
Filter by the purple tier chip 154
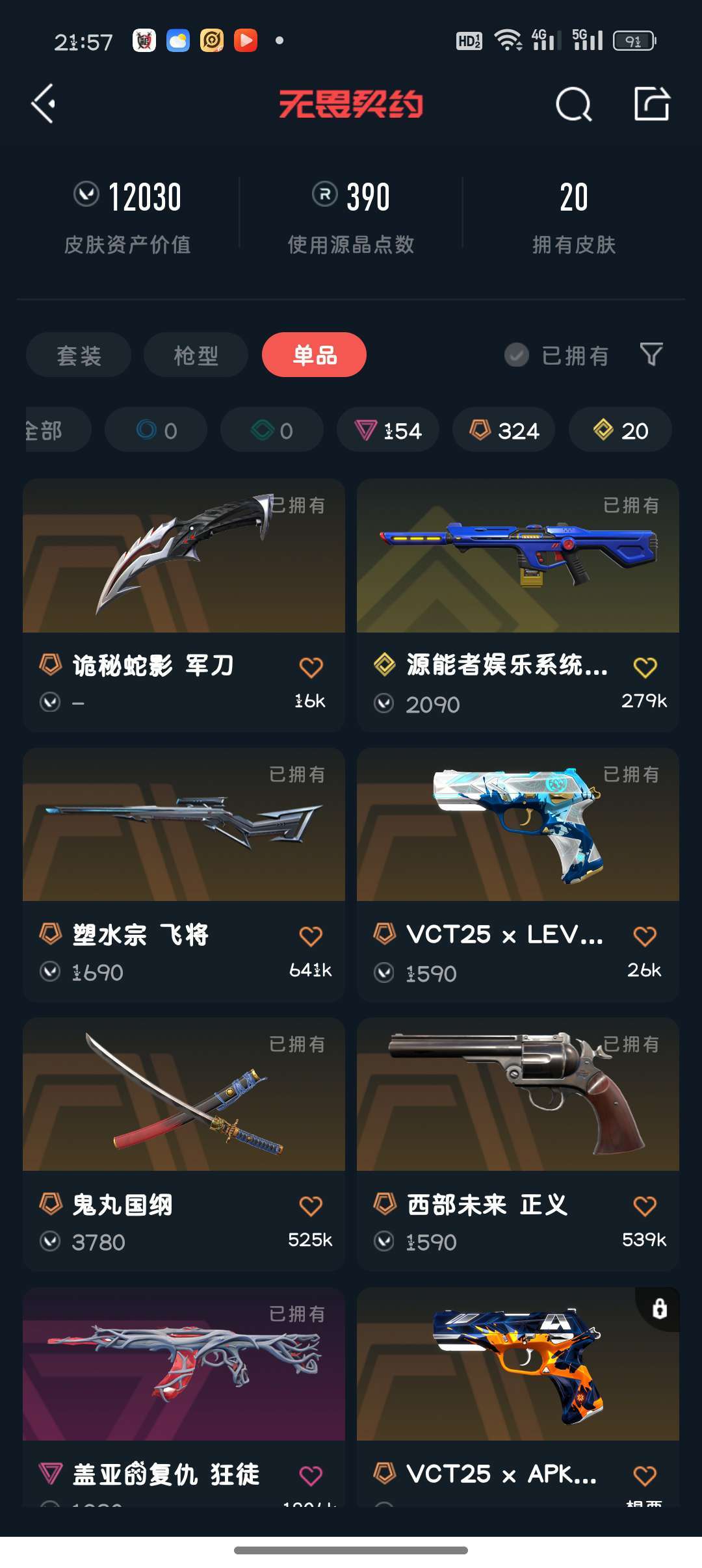tap(388, 430)
